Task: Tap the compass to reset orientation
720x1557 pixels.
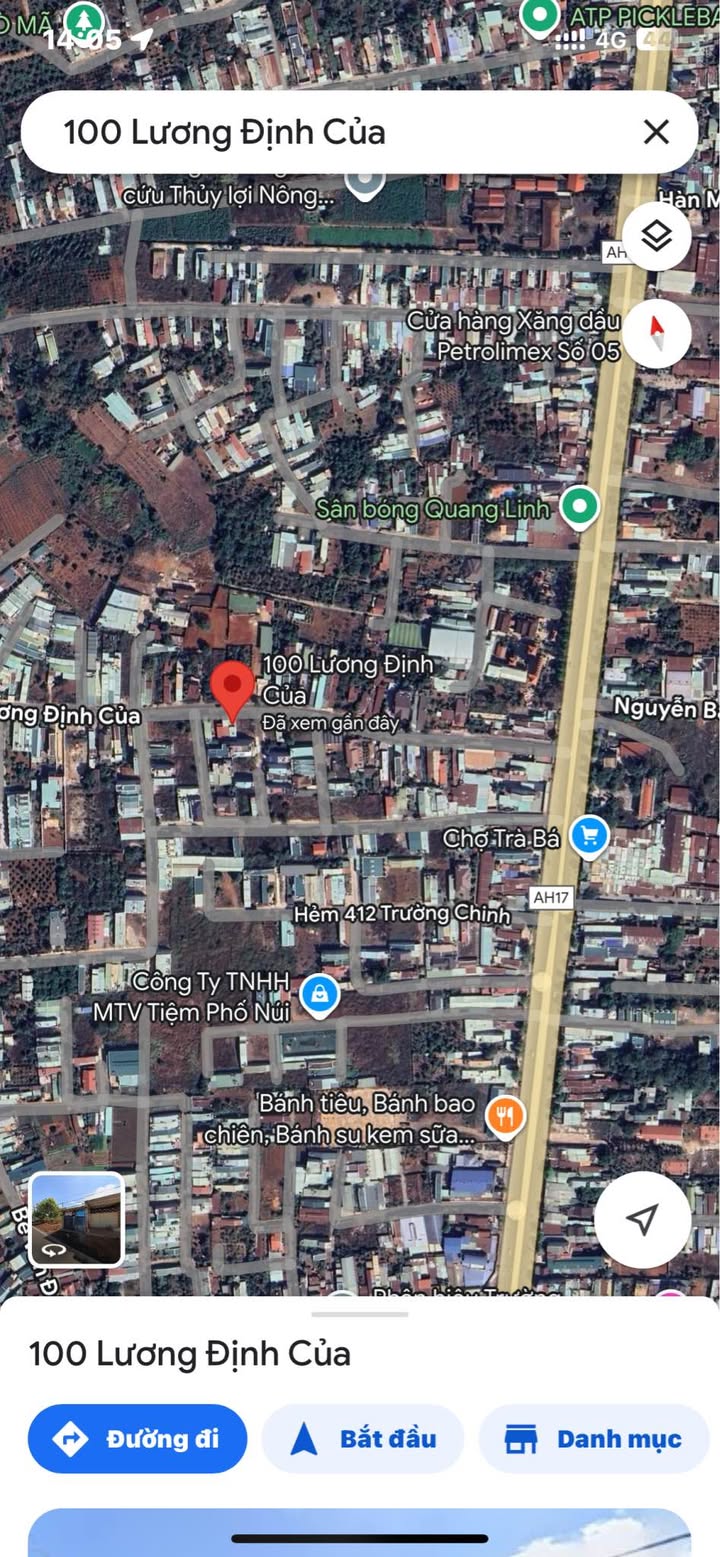Action: [x=656, y=333]
